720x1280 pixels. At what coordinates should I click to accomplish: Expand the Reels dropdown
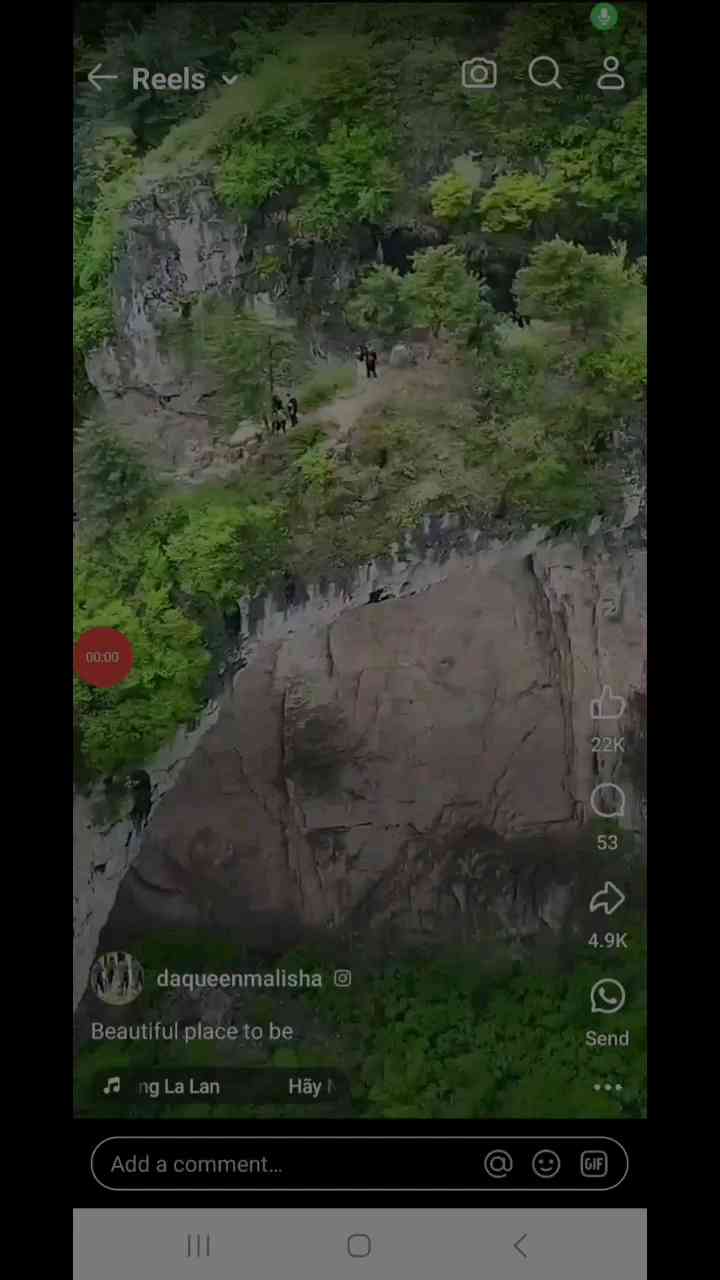tap(229, 80)
